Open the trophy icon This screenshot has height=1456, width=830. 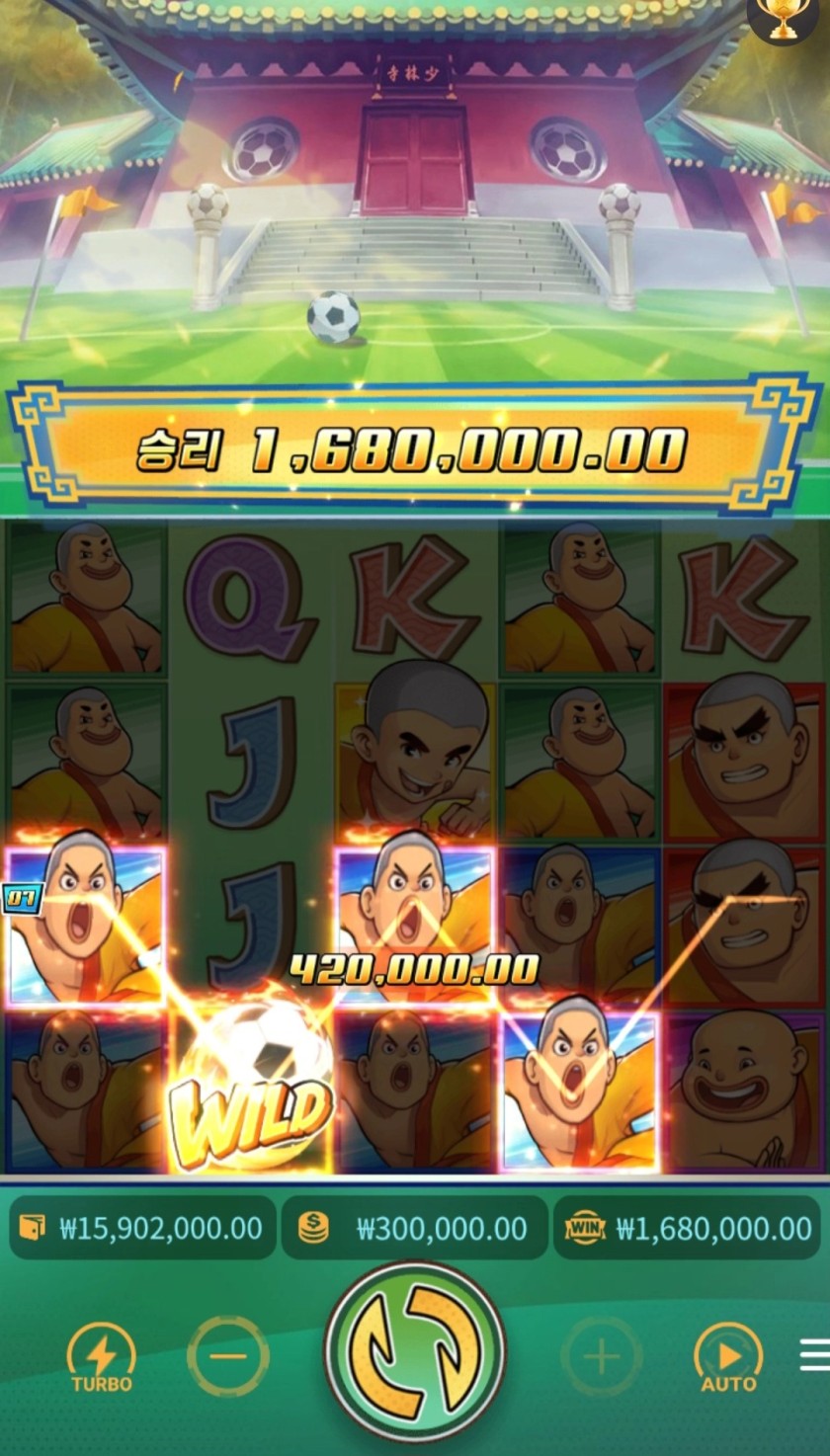coord(786,20)
